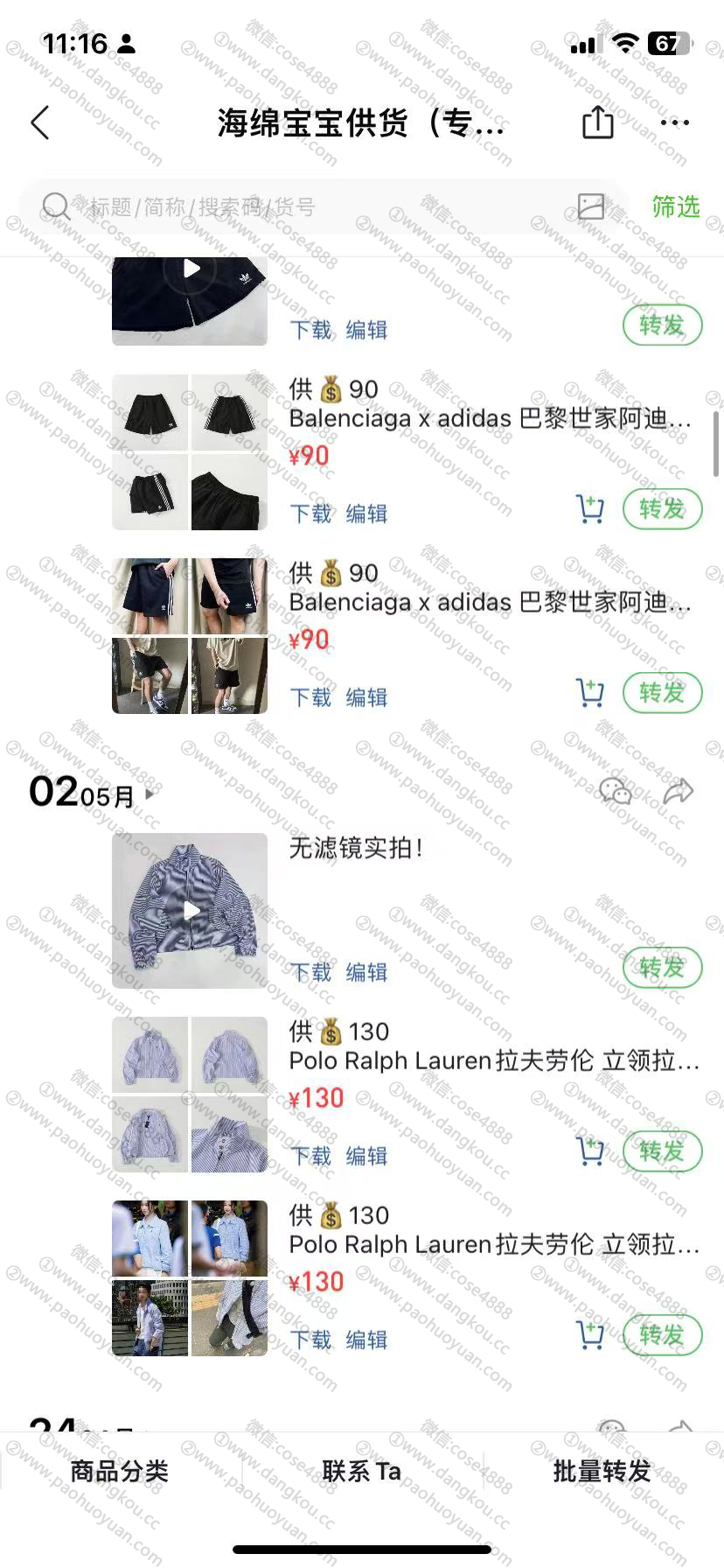
Task: Tap forward arrow icon beside 02 05月 date
Action: coord(679,792)
